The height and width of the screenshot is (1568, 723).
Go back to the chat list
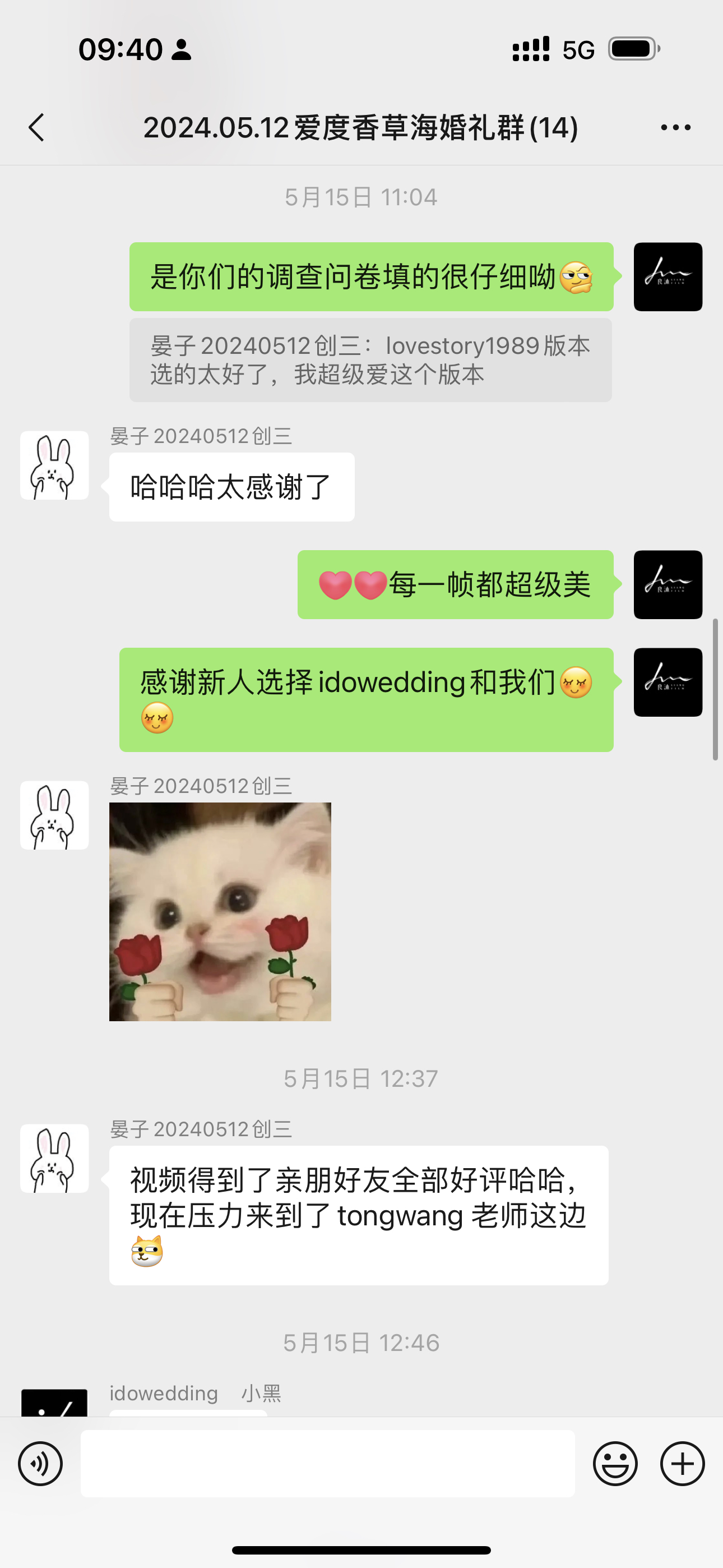(36, 127)
